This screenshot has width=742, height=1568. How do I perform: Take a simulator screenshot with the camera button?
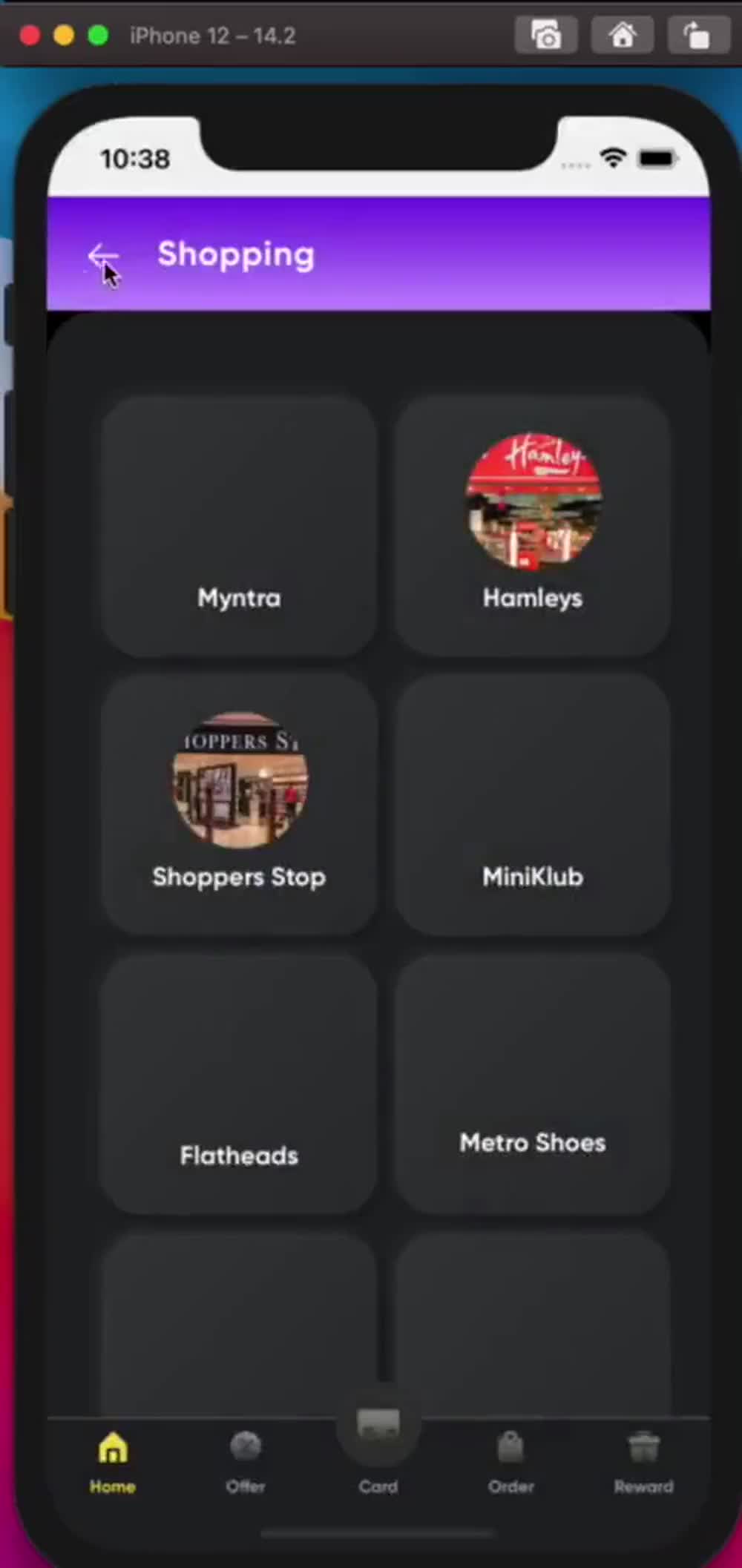pos(546,36)
